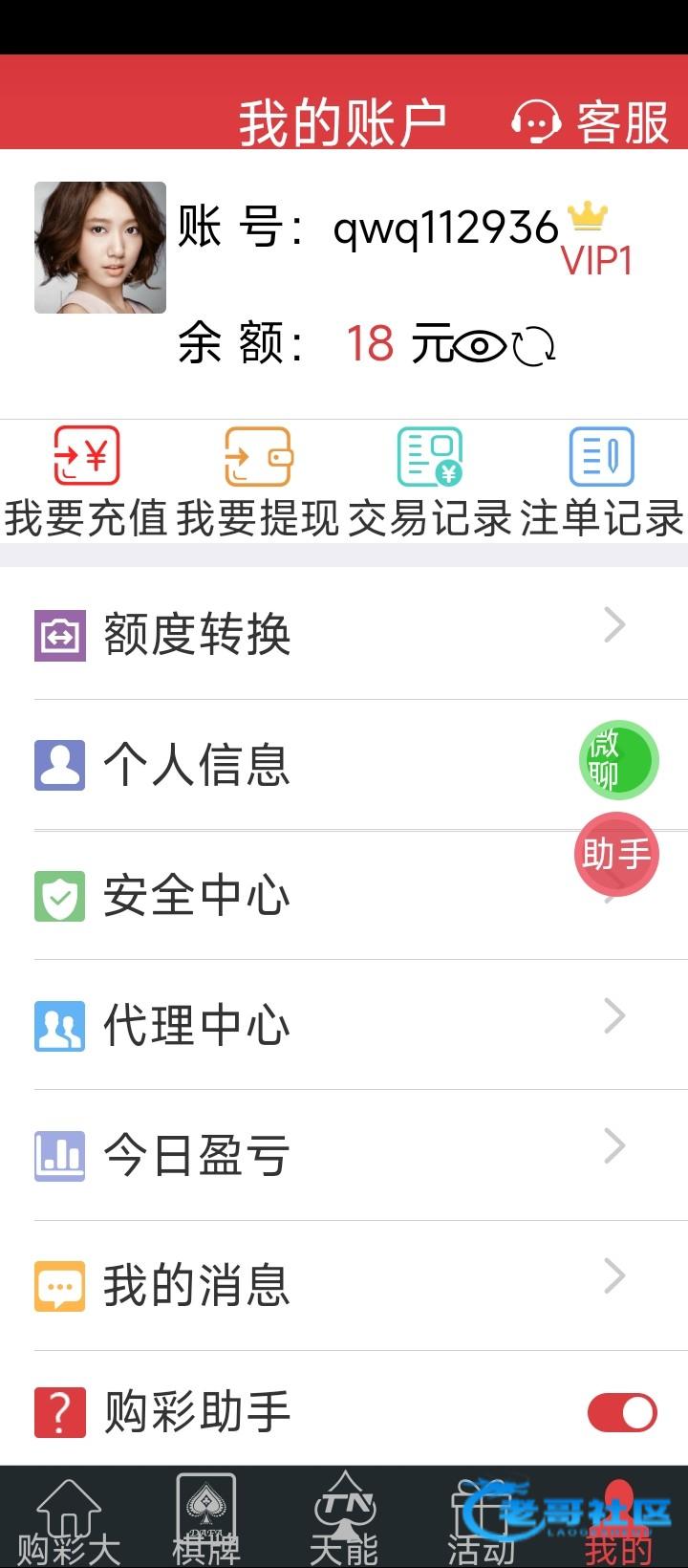Tap the red 助手 floating button

tap(616, 854)
